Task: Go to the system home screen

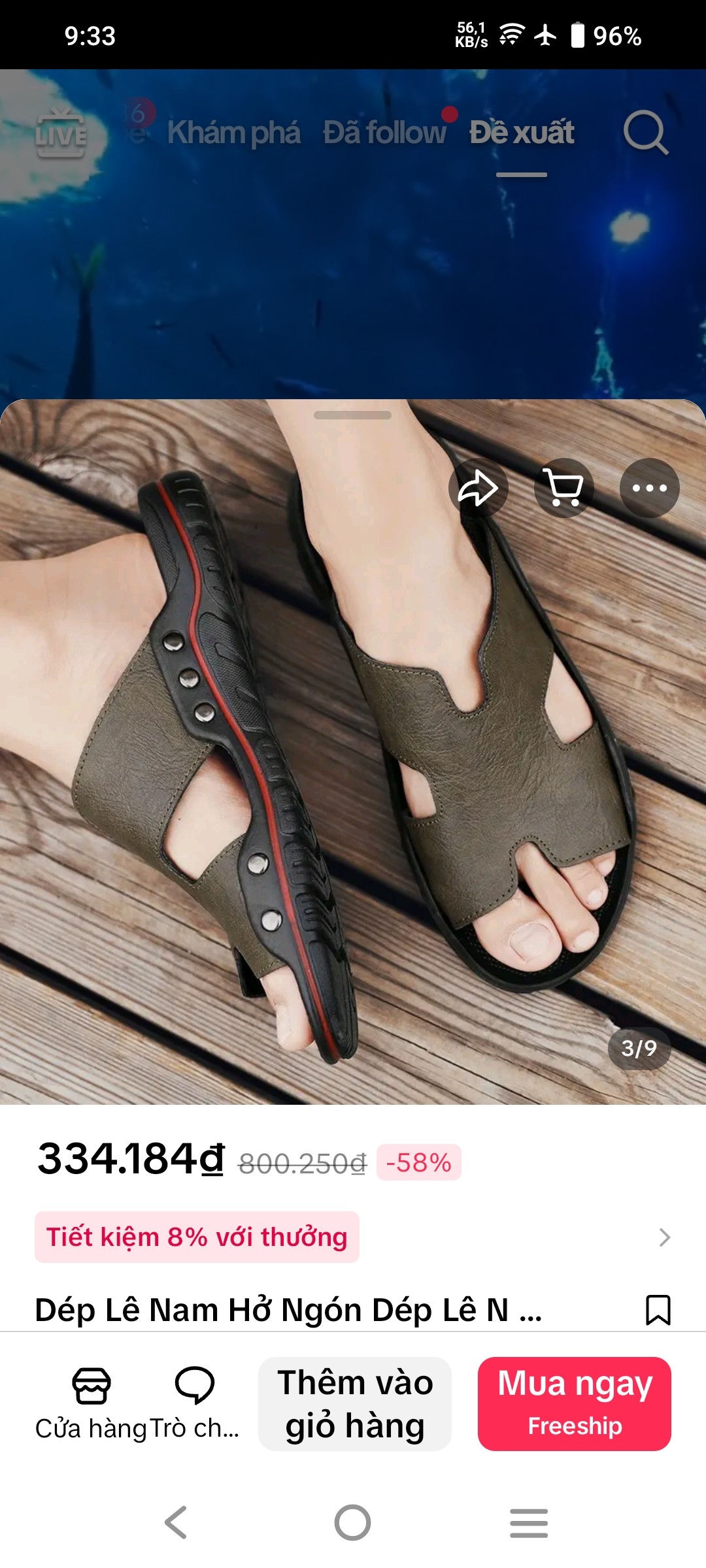Action: pos(352,1523)
